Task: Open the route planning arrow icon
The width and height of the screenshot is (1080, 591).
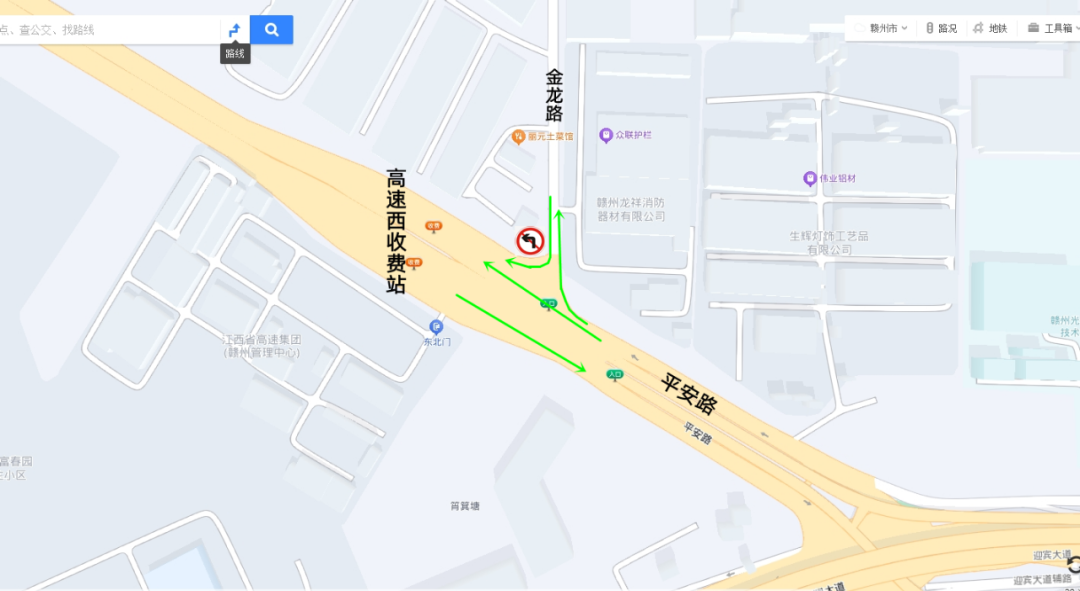Action: pyautogui.click(x=234, y=30)
